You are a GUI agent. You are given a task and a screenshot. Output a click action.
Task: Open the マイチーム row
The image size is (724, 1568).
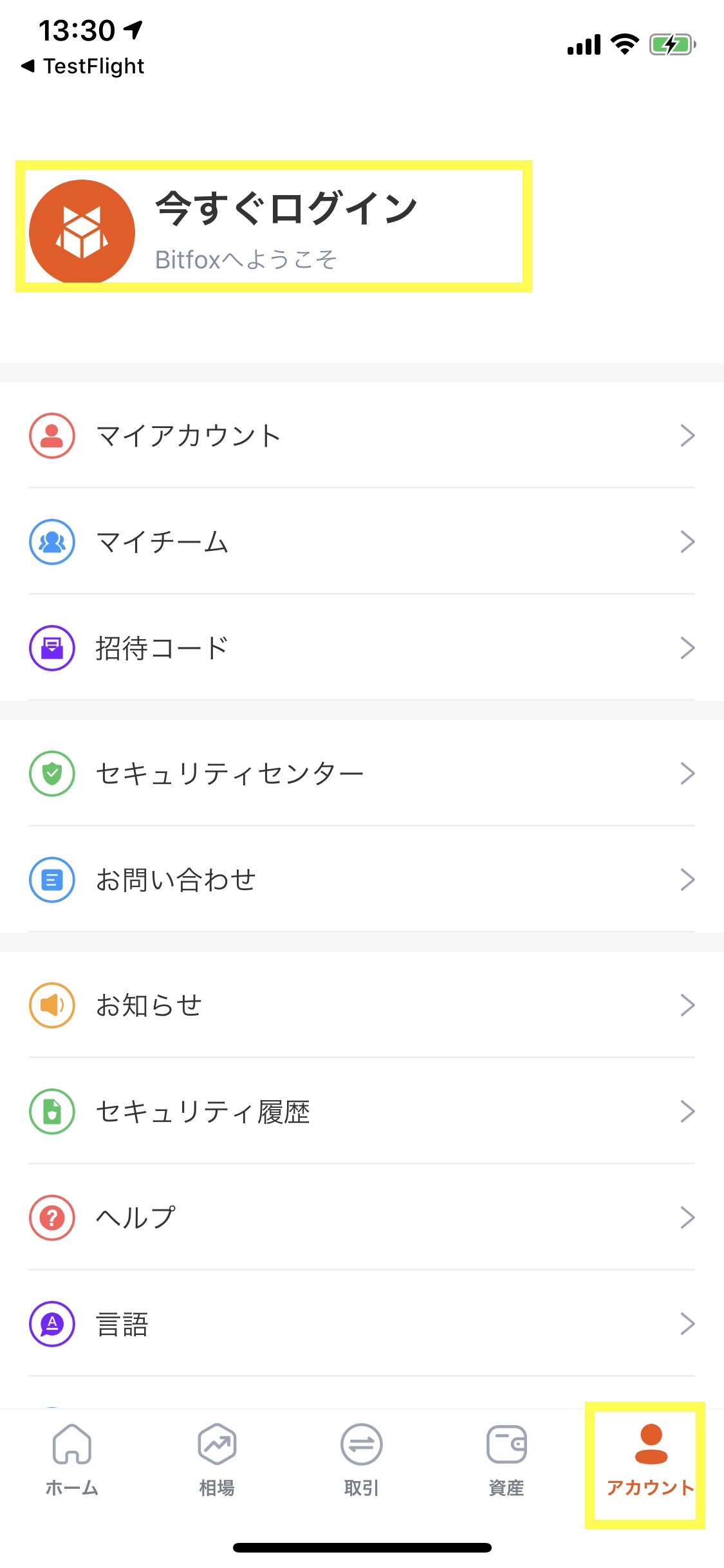[362, 542]
